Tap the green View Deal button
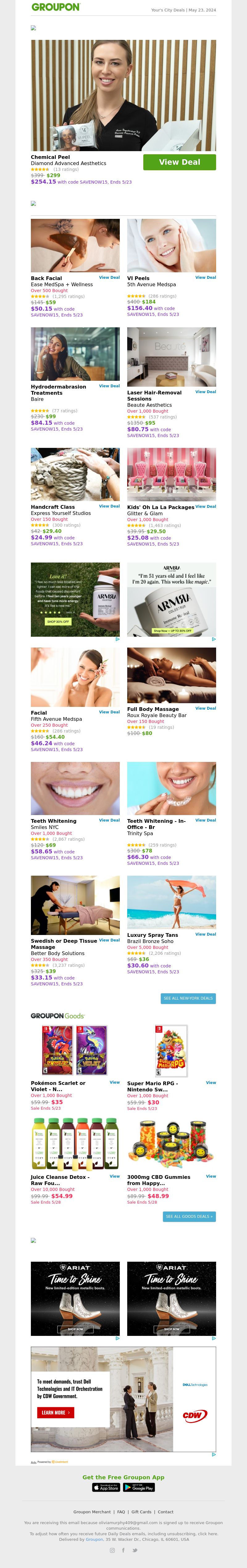This screenshot has height=1568, width=247. (x=179, y=162)
